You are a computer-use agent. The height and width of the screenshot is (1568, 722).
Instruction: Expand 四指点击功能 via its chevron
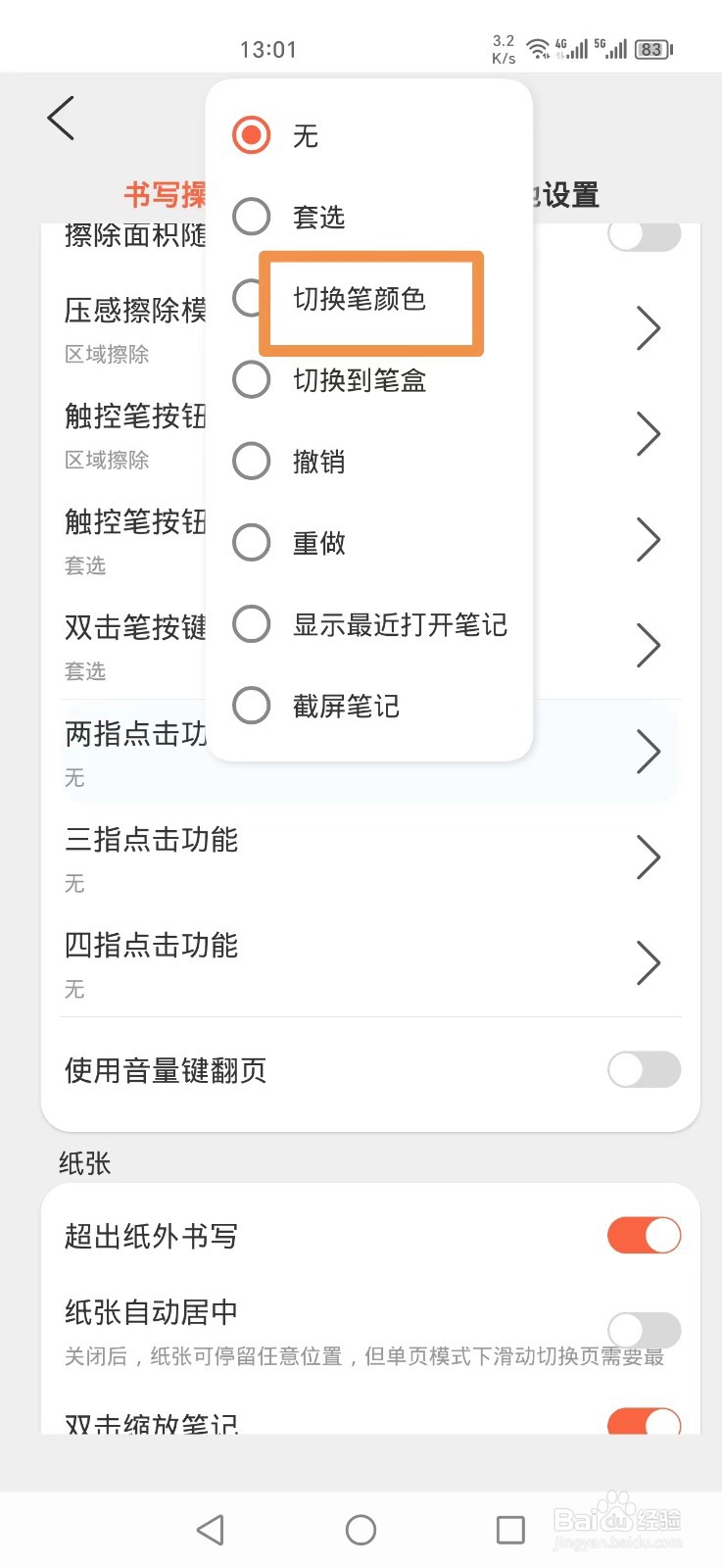[647, 962]
